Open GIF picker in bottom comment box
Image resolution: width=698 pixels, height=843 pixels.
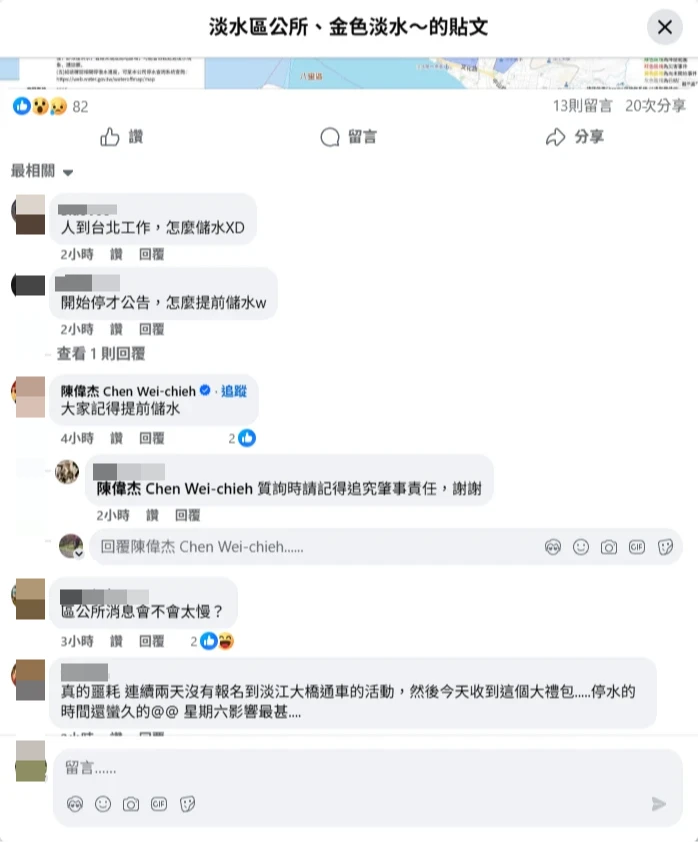158,804
